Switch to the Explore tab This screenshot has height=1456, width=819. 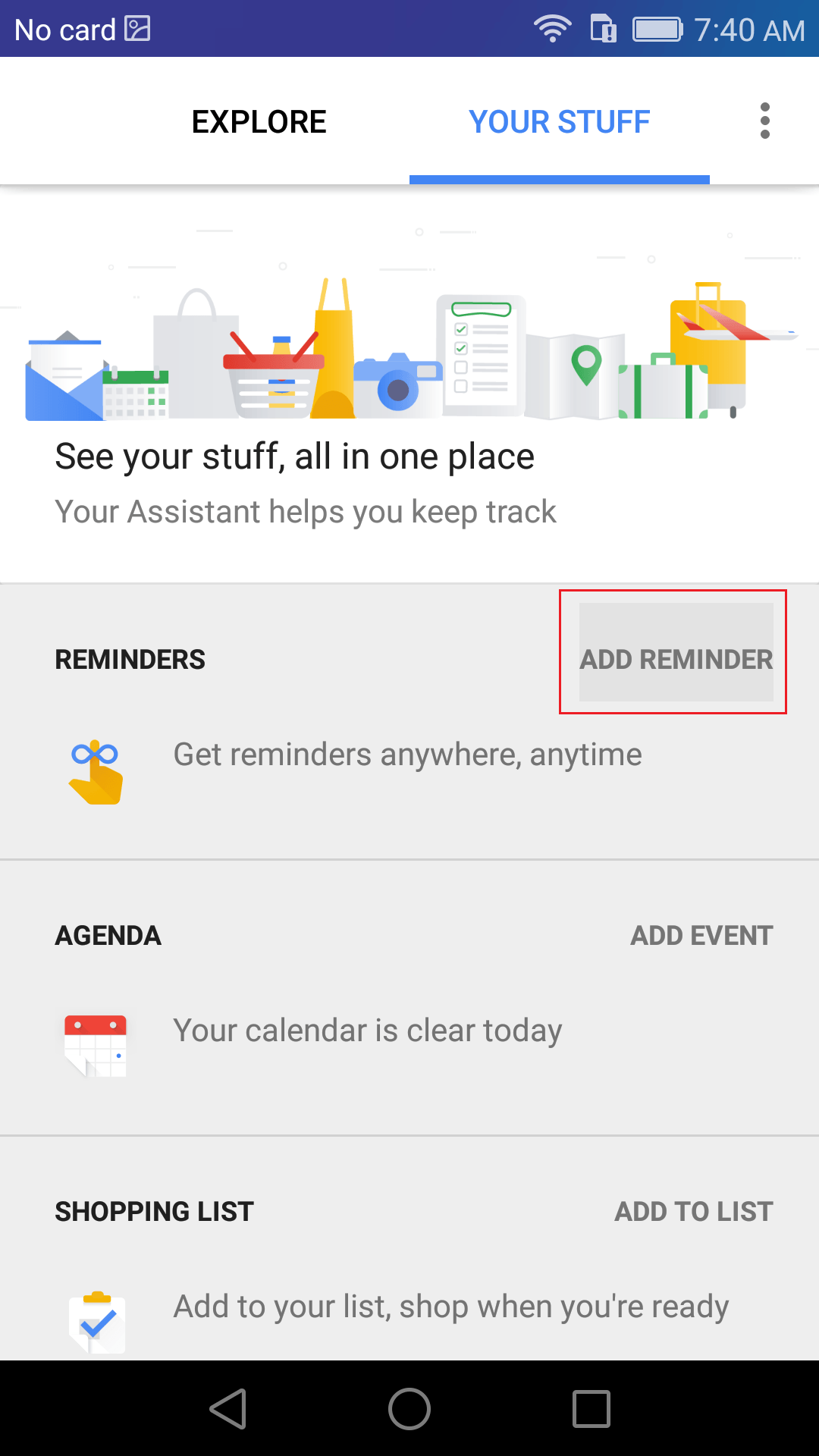pos(259,121)
